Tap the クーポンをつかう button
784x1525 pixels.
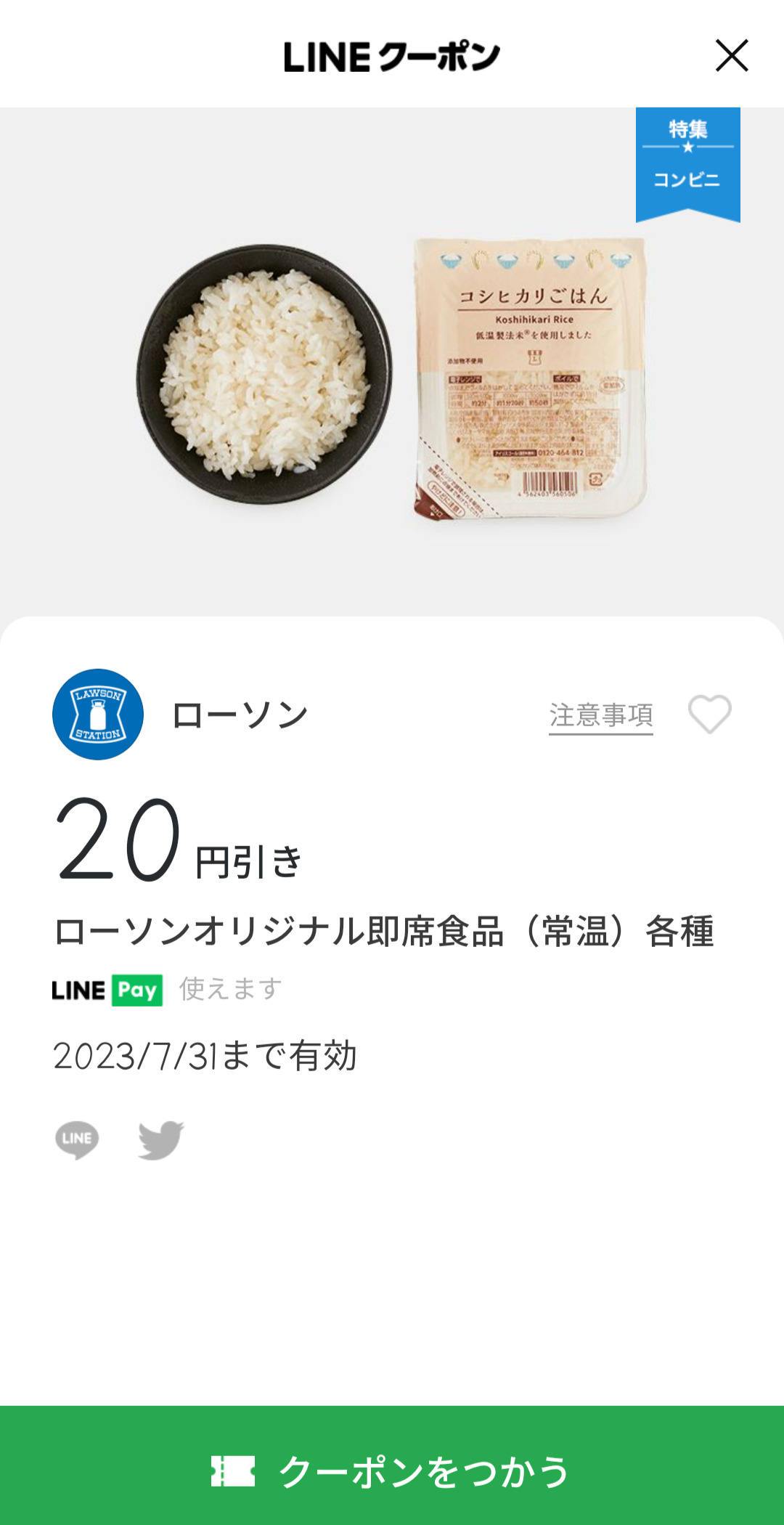point(392,1471)
